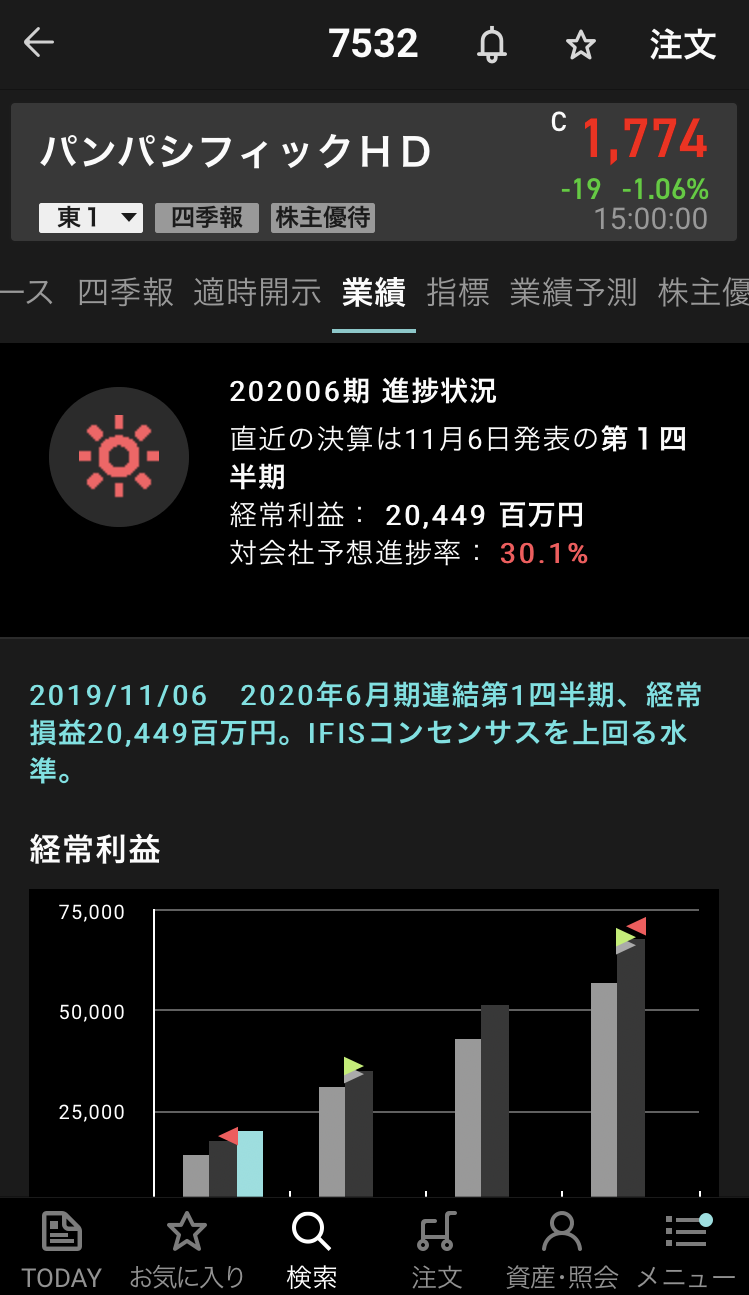This screenshot has width=749, height=1295.
Task: Go to お気に入り favorites tab
Action: pos(187,1248)
